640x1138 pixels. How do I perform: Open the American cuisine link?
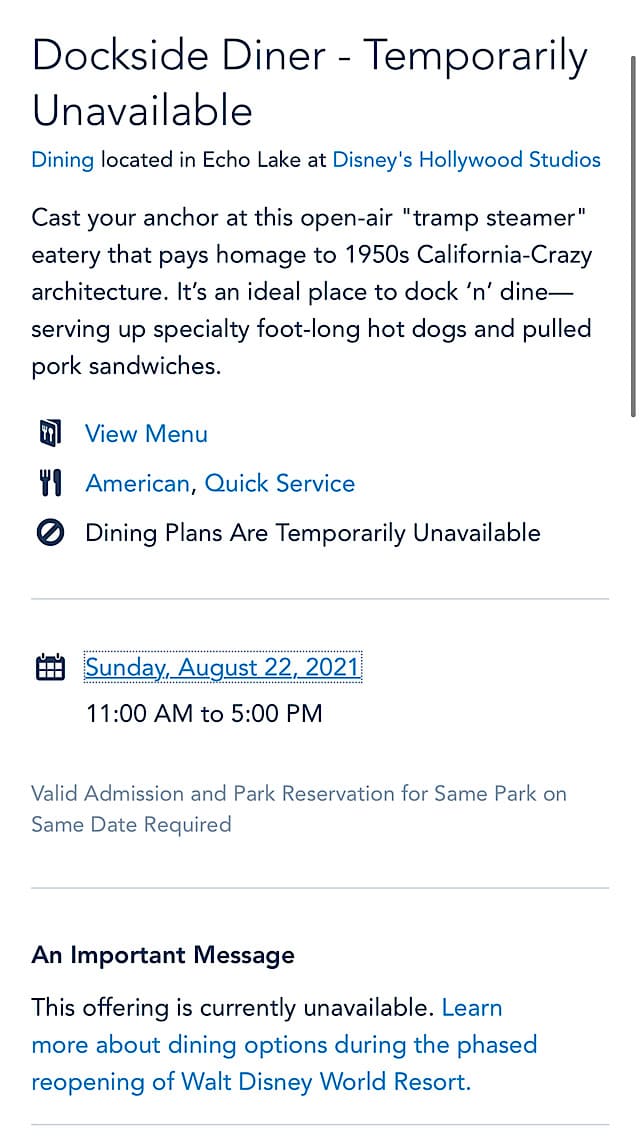click(x=138, y=484)
